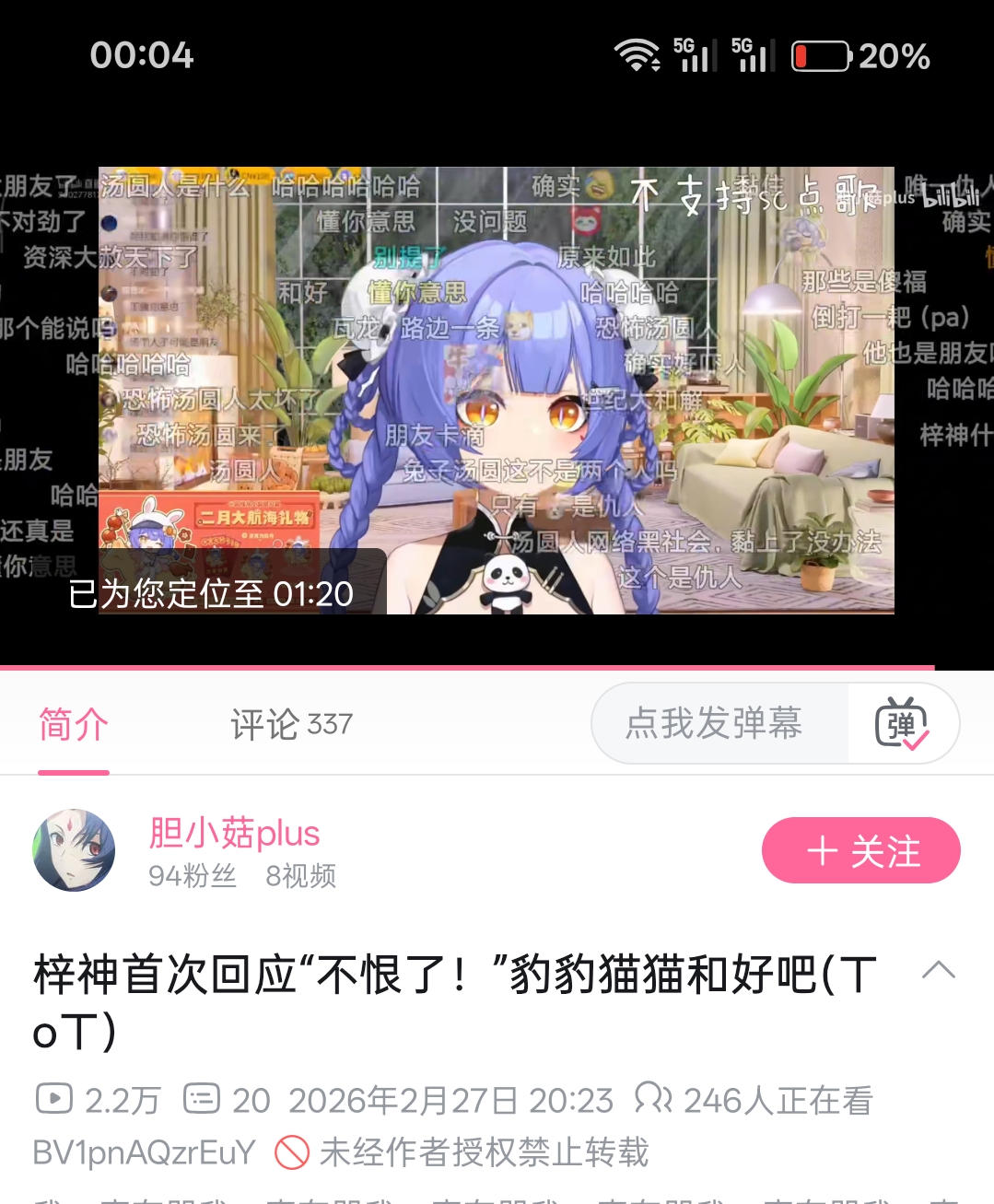Follow 胆小菇plus with the 关注 button
994x1204 pixels.
860,850
